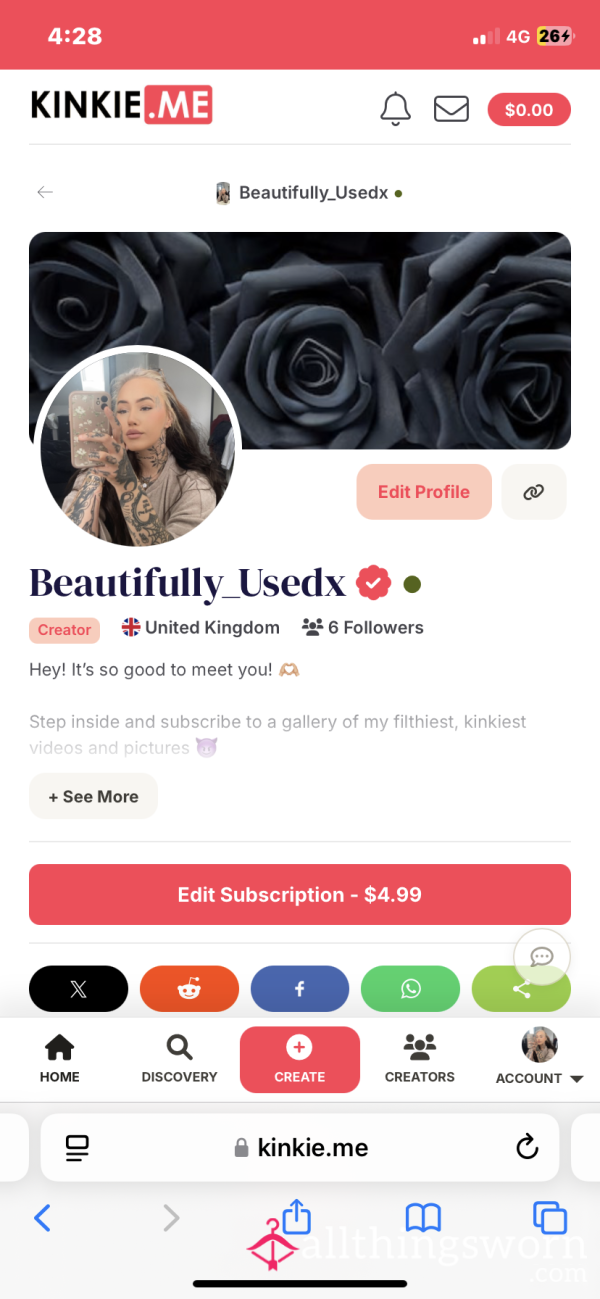Go to the Home tab
600x1299 pixels.
[59, 1059]
